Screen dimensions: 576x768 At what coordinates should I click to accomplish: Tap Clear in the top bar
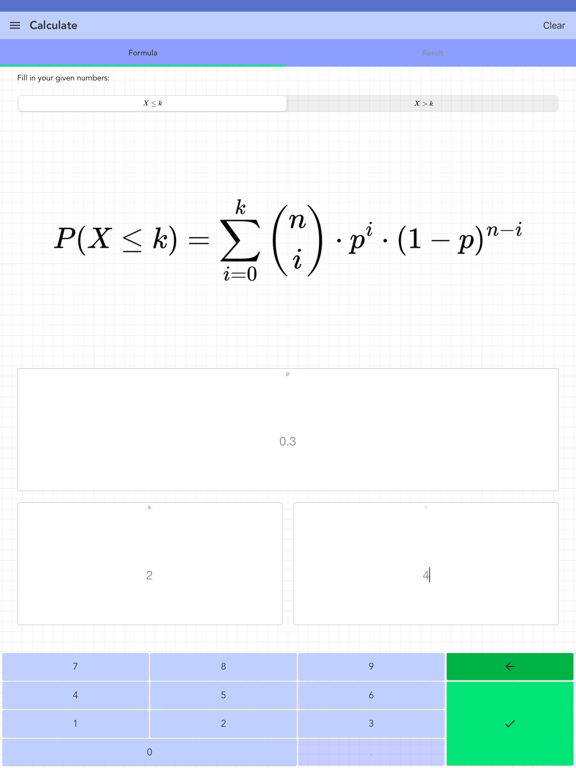pyautogui.click(x=553, y=25)
